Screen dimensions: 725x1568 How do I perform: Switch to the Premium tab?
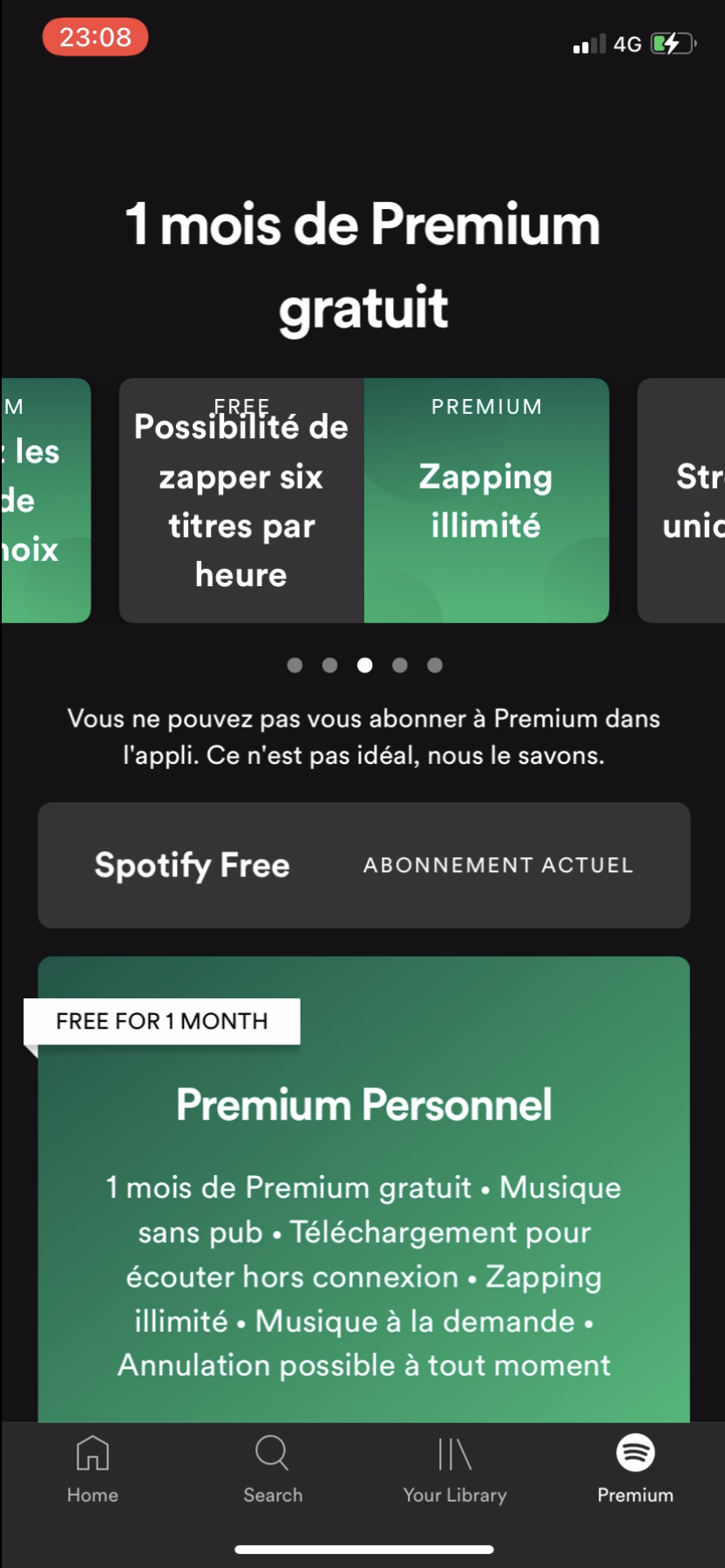coord(634,1468)
